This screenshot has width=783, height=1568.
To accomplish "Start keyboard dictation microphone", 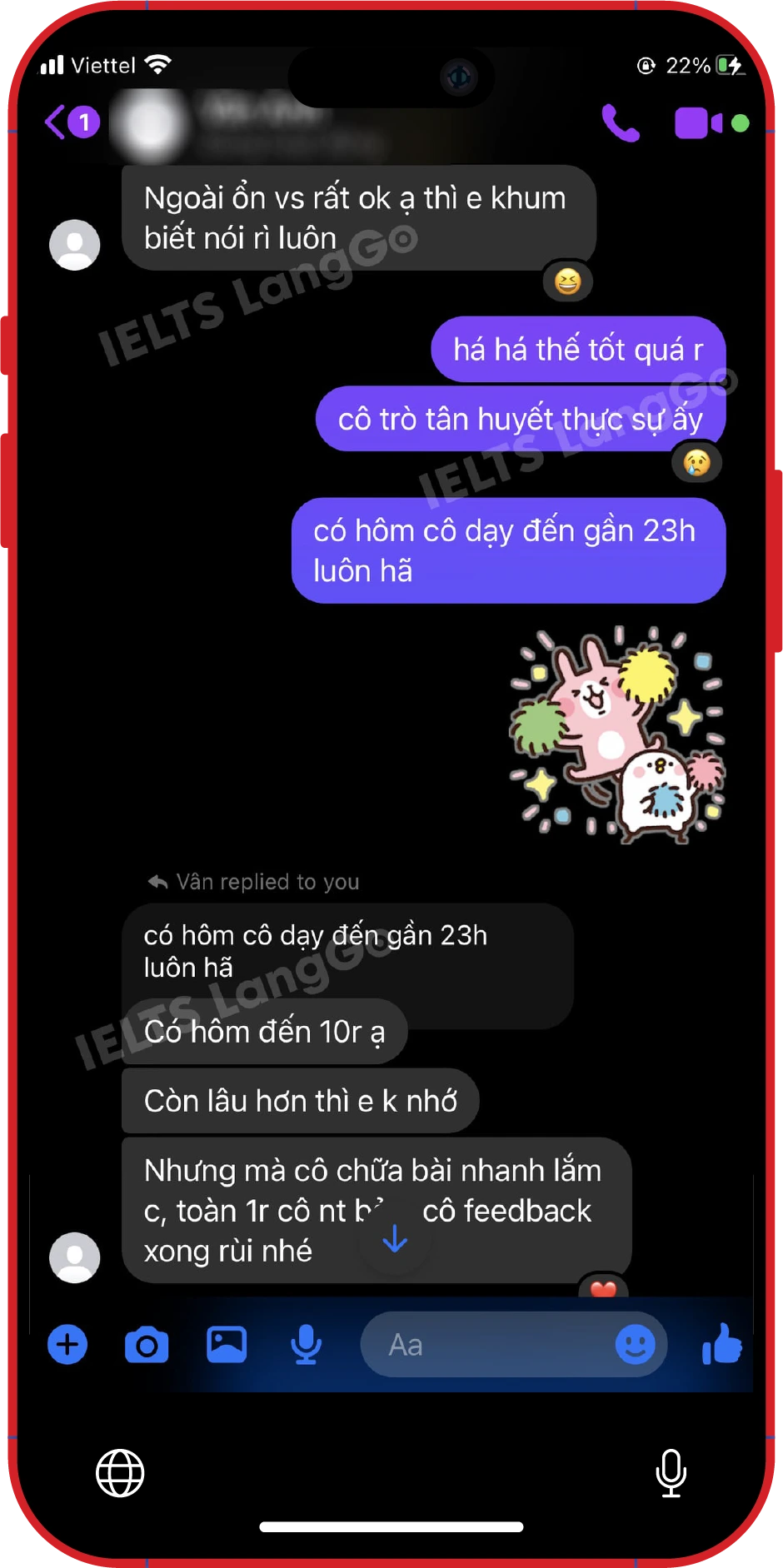I will tap(671, 1472).
